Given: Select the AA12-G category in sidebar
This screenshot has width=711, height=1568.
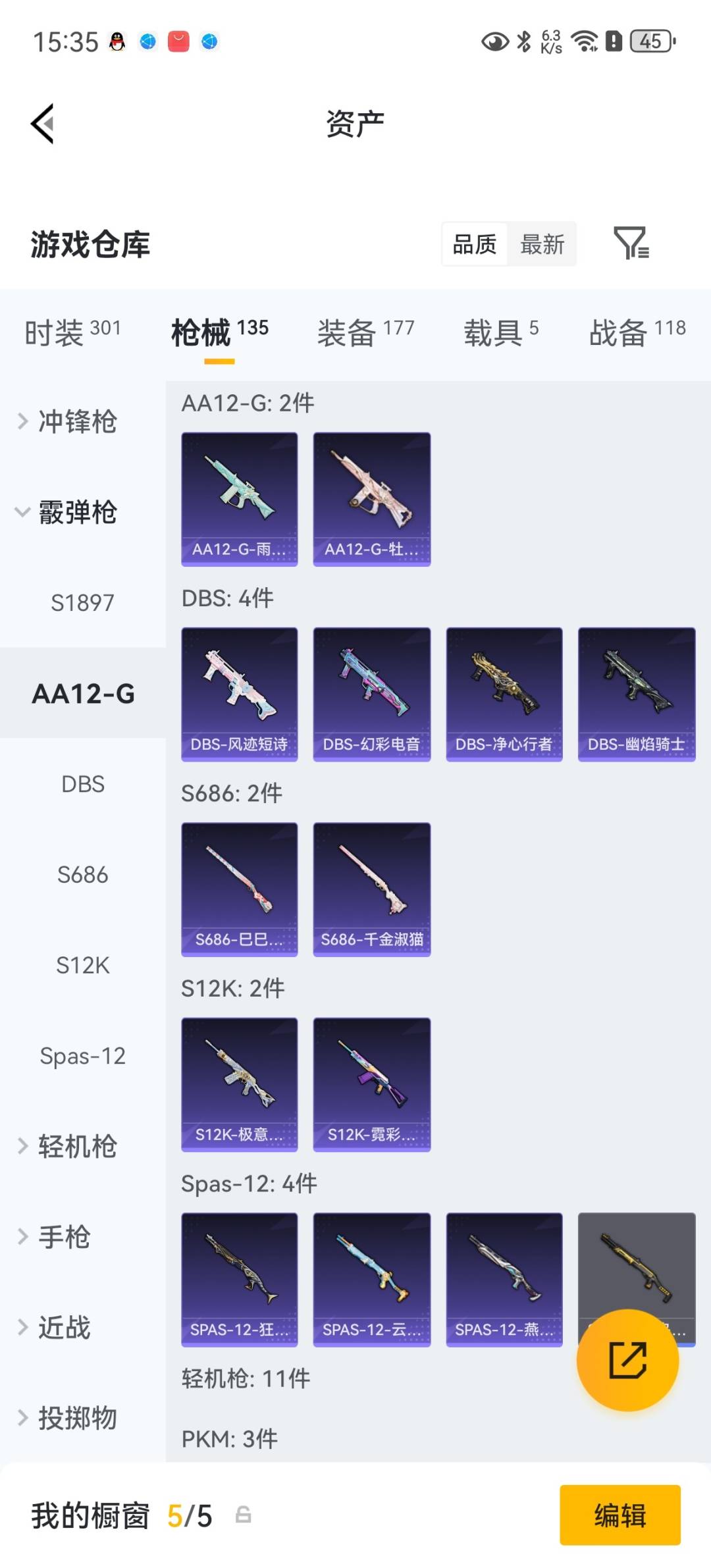Looking at the screenshot, I should (82, 693).
